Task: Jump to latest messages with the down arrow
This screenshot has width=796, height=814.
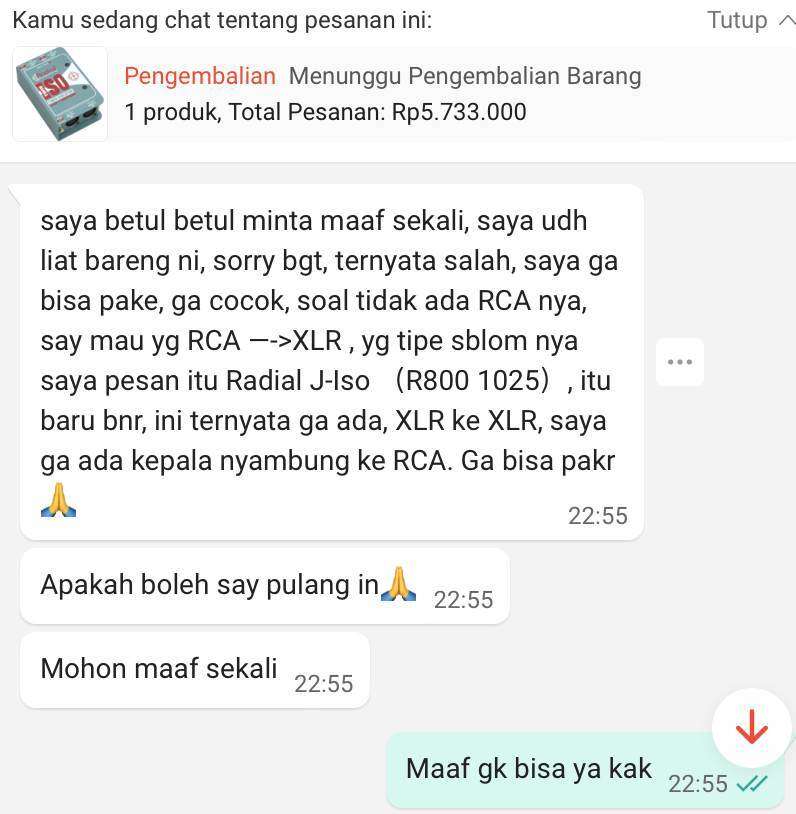Action: pos(751,729)
